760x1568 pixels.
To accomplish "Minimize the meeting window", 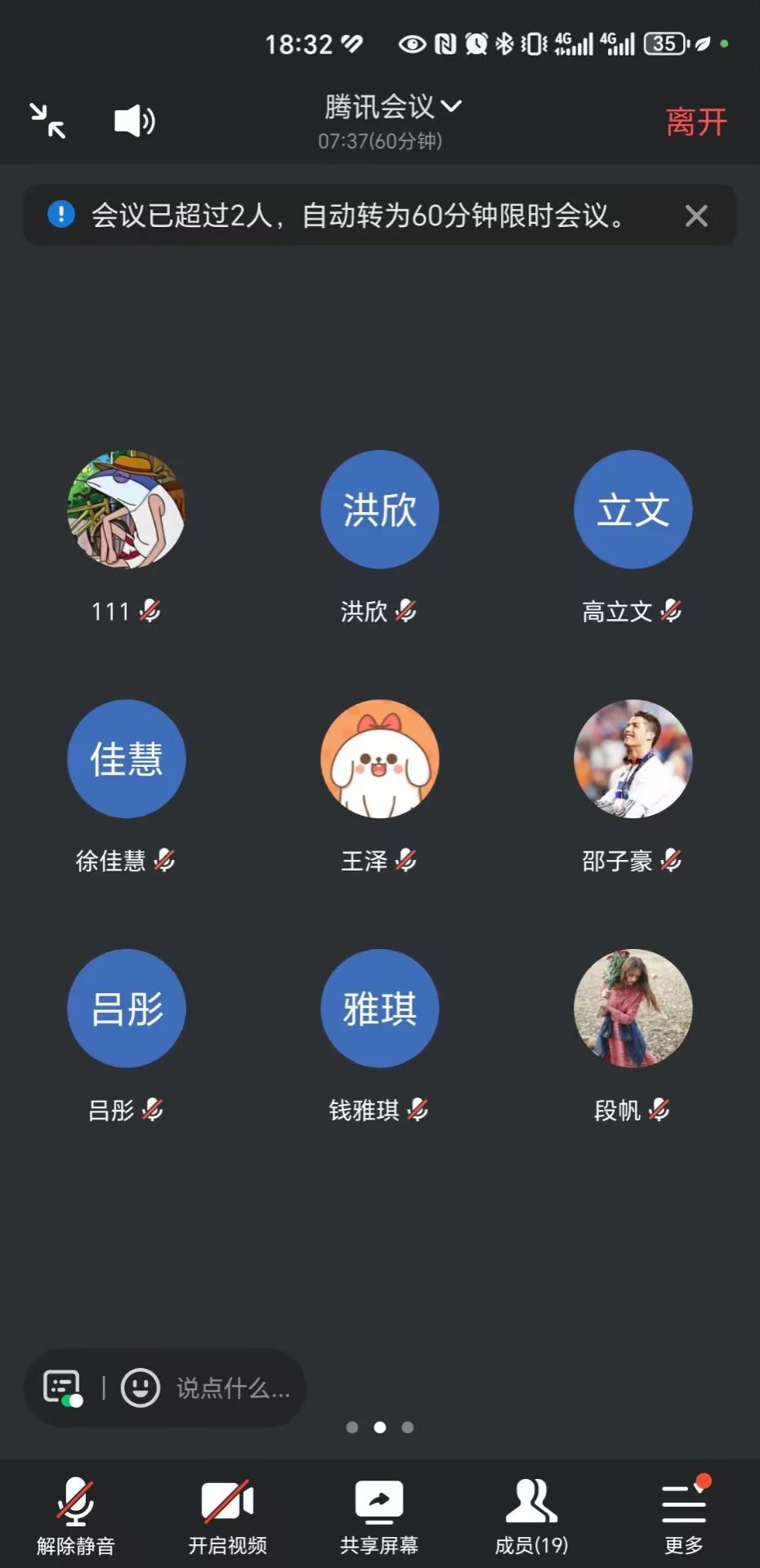I will [x=47, y=121].
